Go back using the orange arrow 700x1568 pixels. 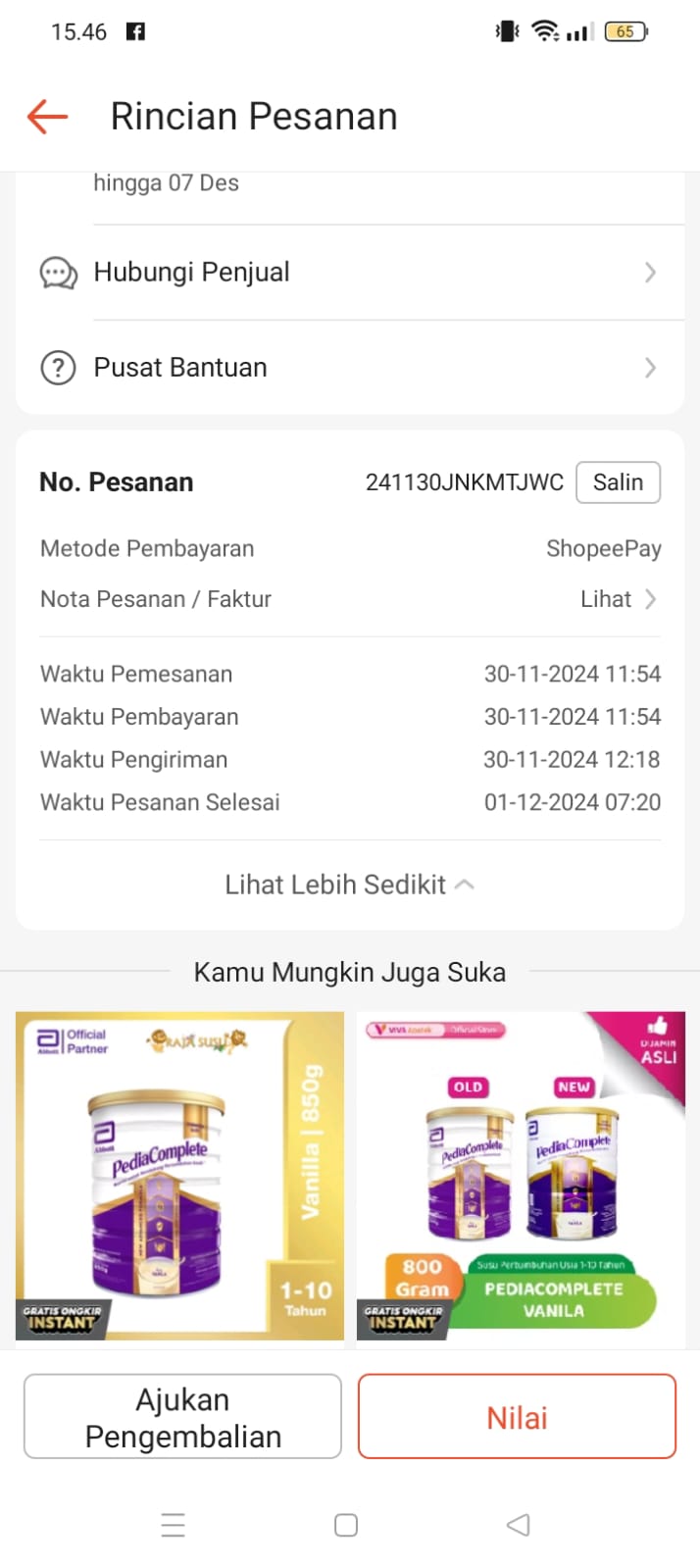47,117
